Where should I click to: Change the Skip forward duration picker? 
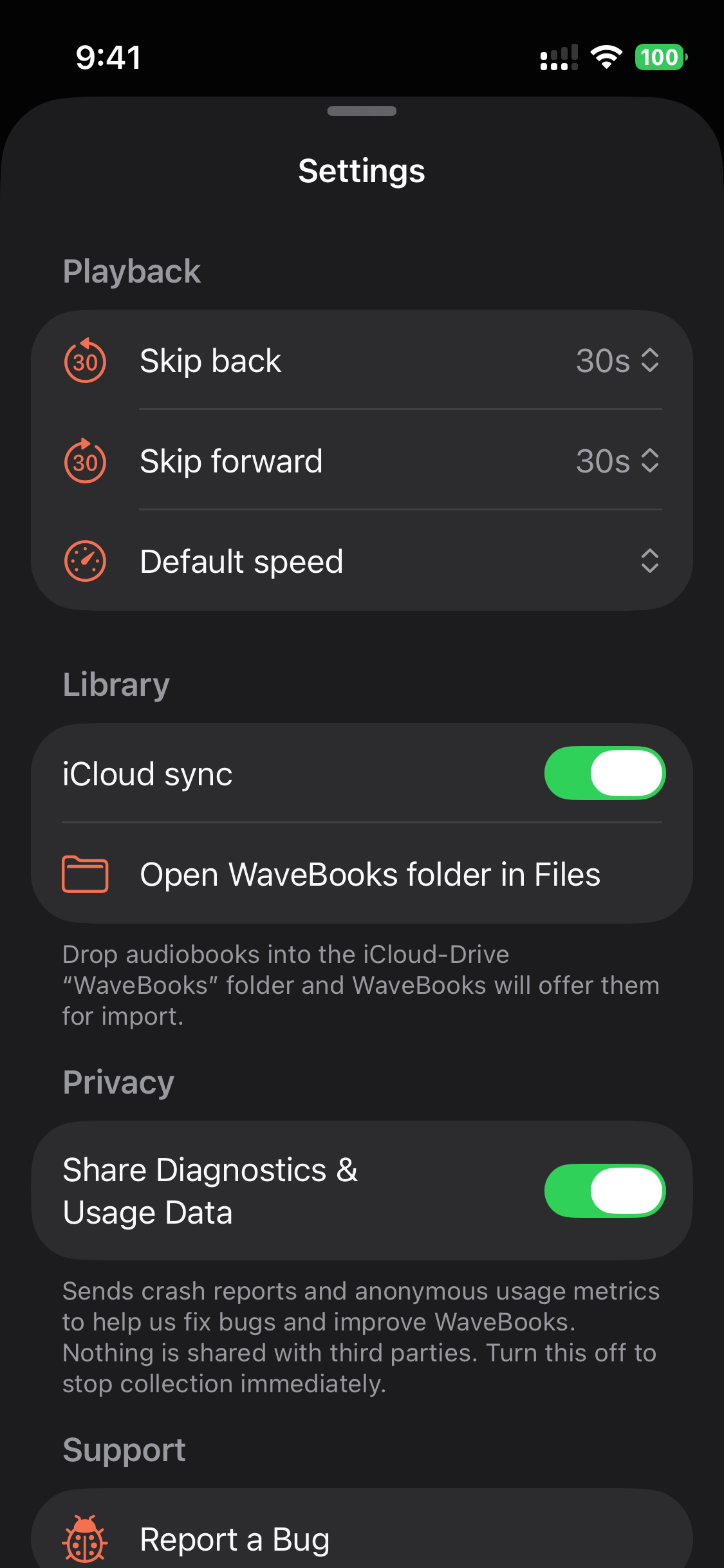618,461
